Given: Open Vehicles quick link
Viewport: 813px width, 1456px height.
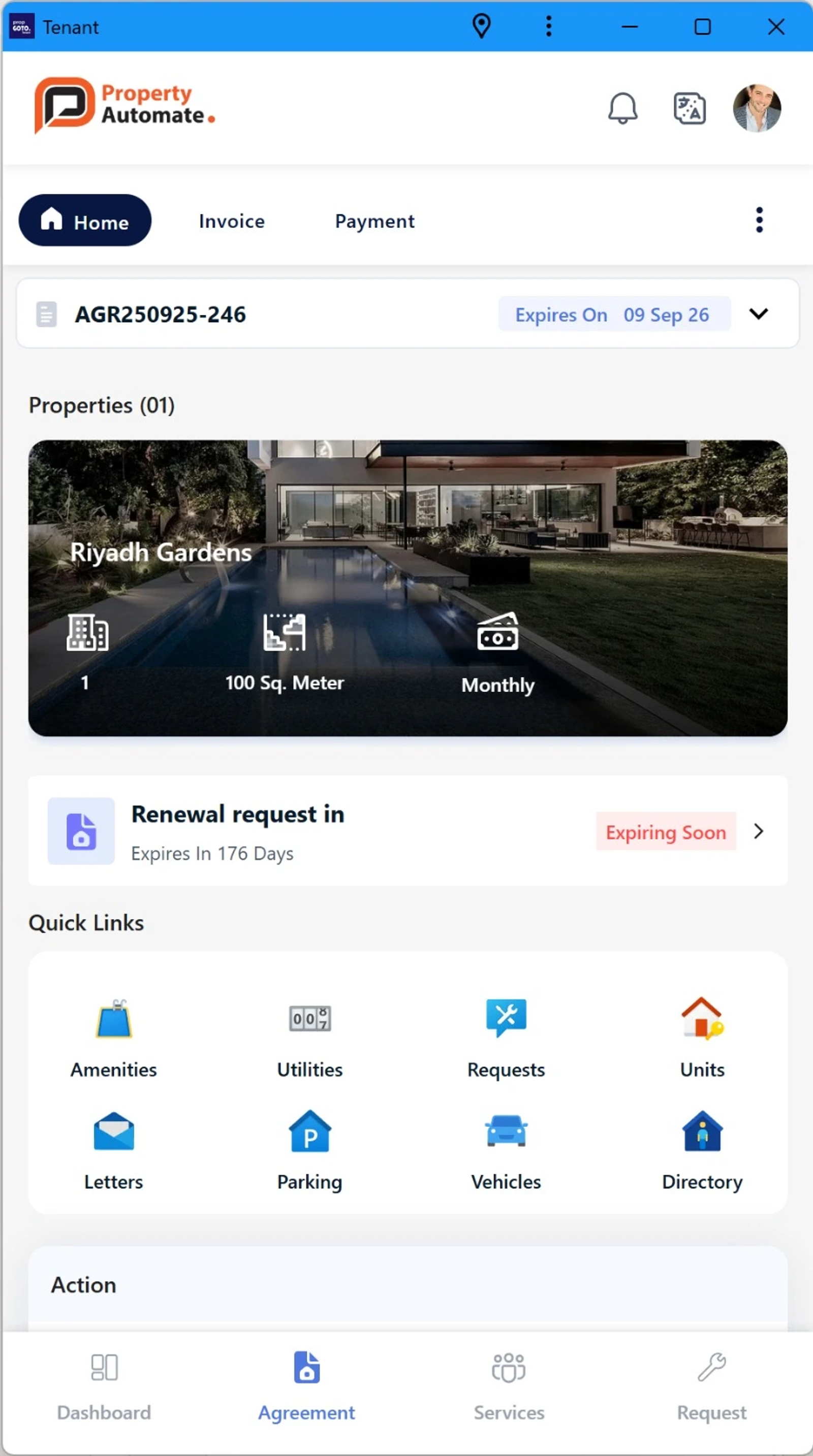Looking at the screenshot, I should (x=506, y=1149).
